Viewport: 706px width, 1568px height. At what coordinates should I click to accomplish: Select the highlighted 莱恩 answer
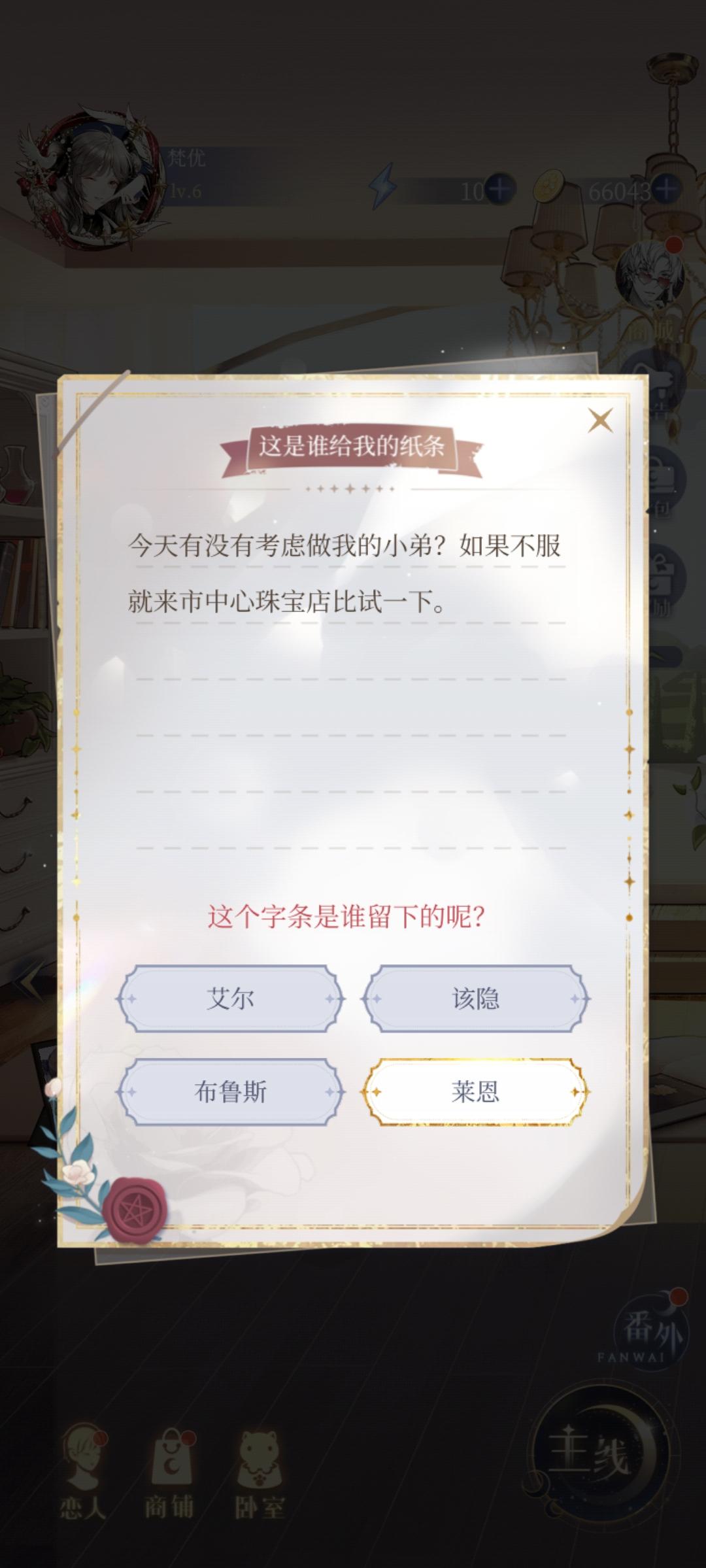coord(477,1093)
